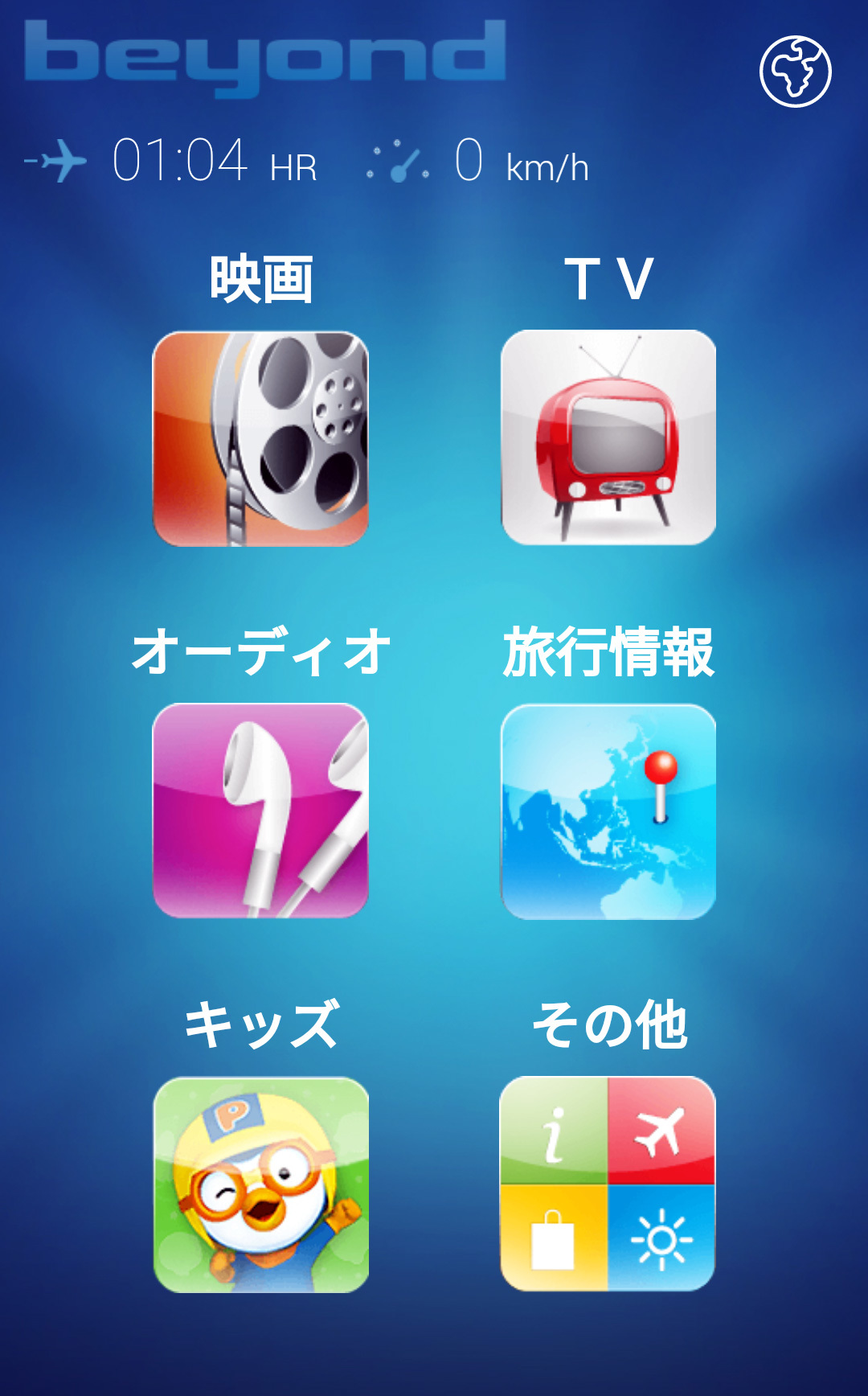Open the その他 others section
The height and width of the screenshot is (1396, 868).
tap(608, 1184)
